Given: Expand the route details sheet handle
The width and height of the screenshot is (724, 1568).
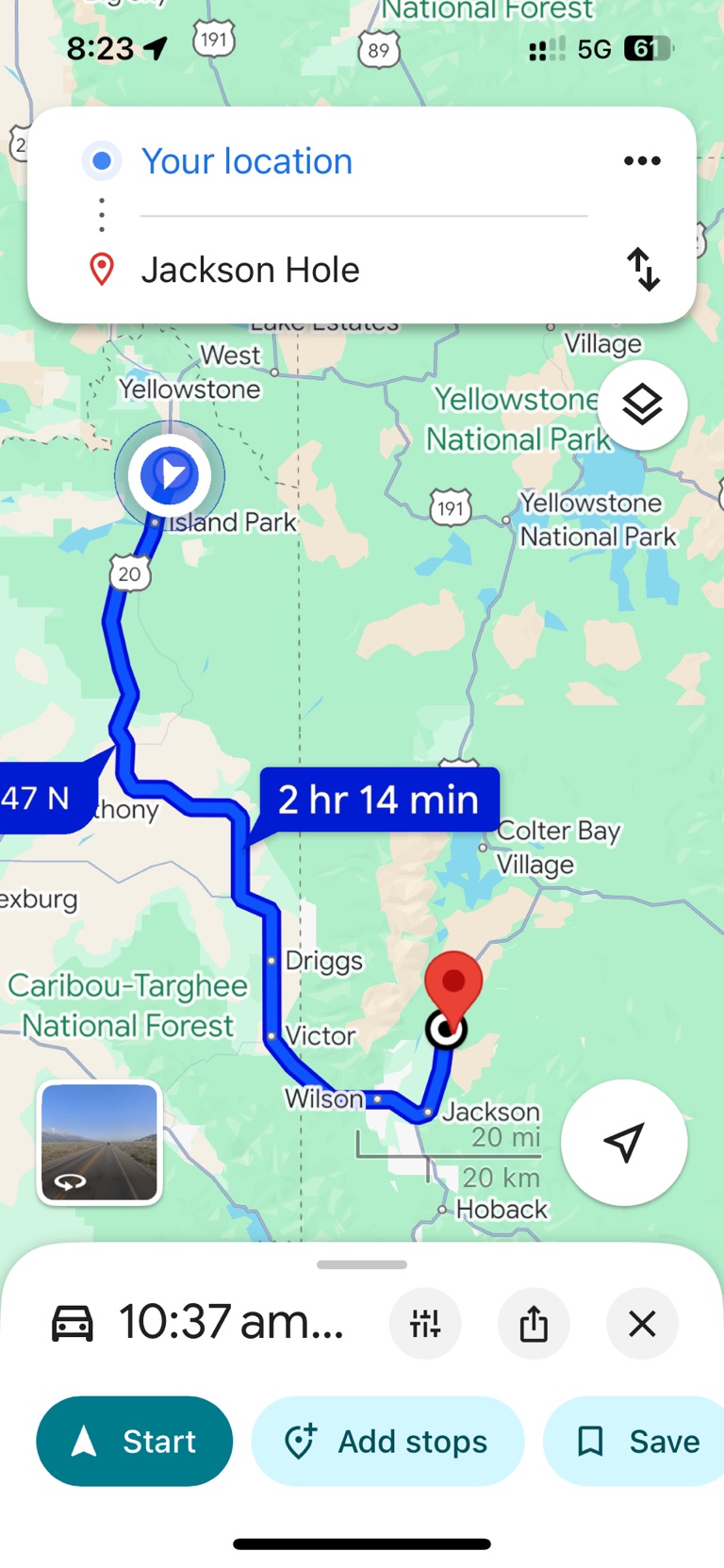Looking at the screenshot, I should 362,1264.
